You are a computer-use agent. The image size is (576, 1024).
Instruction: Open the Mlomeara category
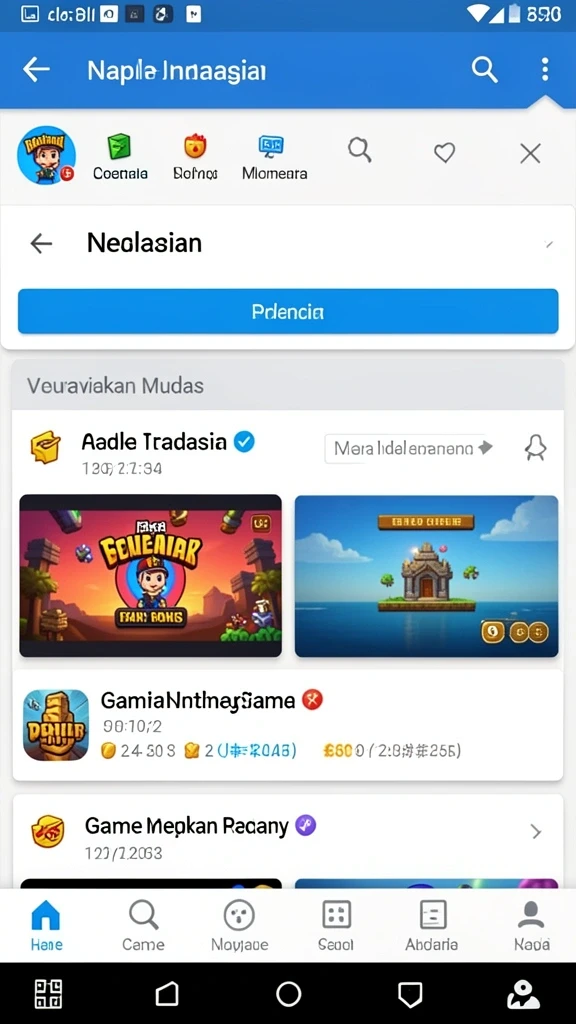pos(274,157)
